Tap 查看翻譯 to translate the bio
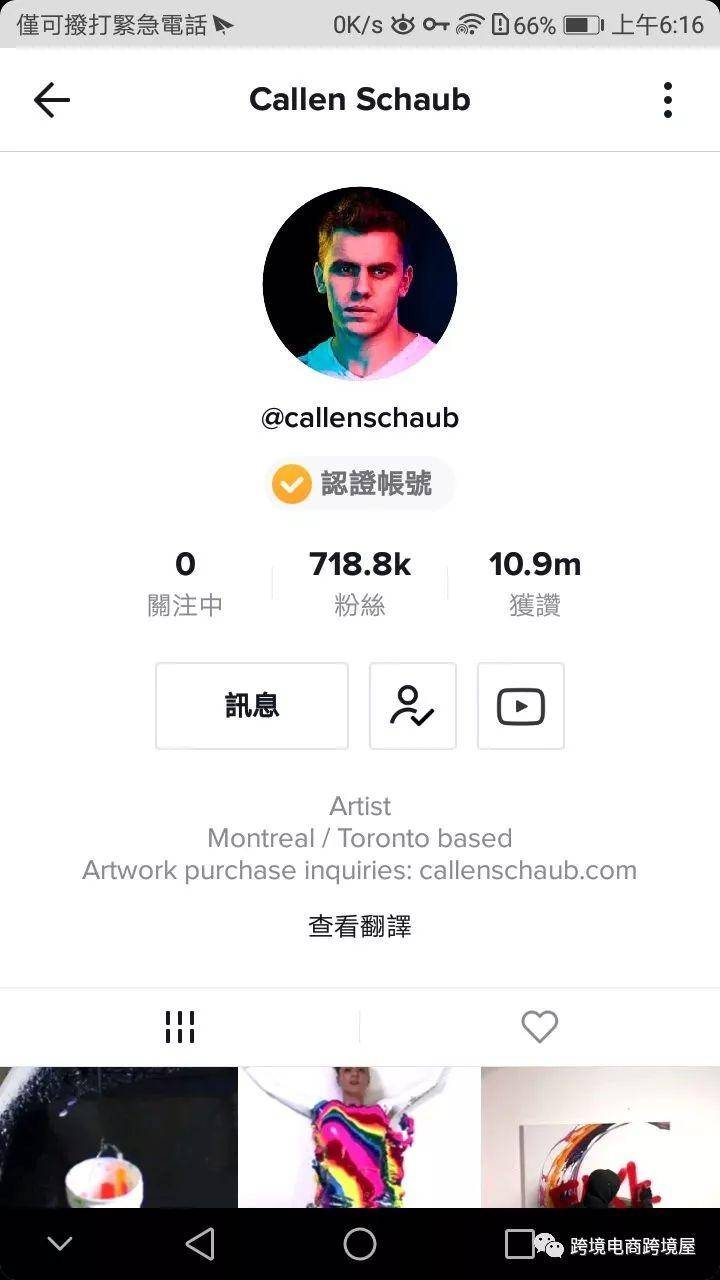Image resolution: width=720 pixels, height=1280 pixels. pyautogui.click(x=360, y=926)
